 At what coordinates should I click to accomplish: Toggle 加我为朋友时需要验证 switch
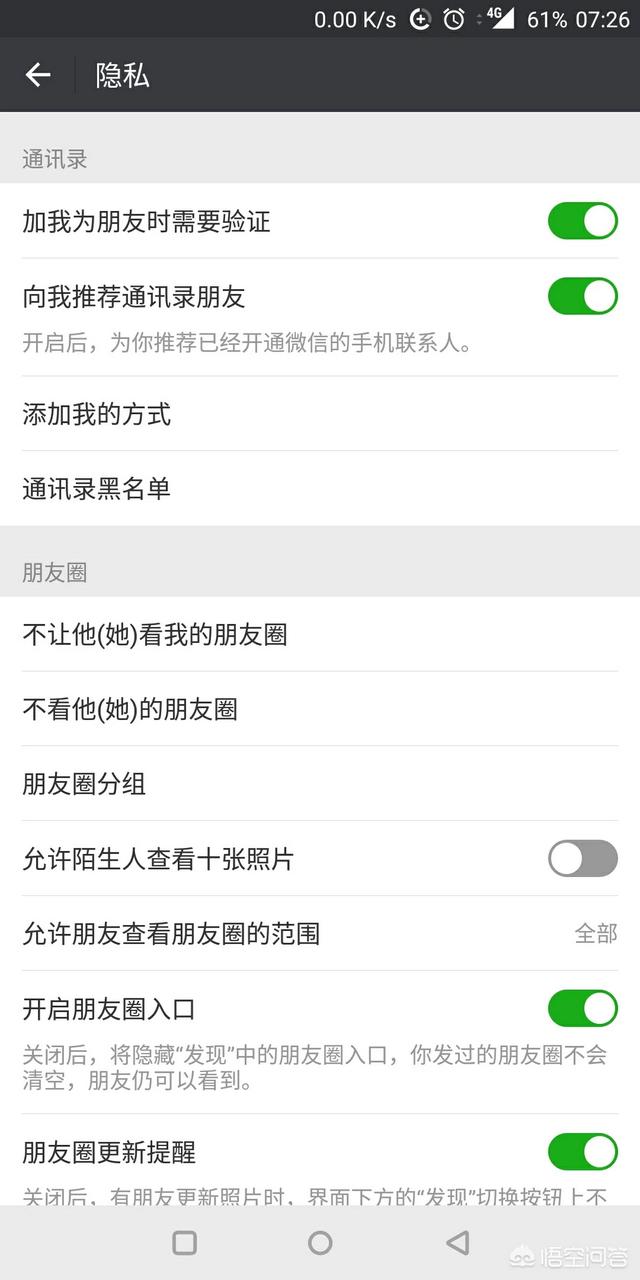(582, 221)
